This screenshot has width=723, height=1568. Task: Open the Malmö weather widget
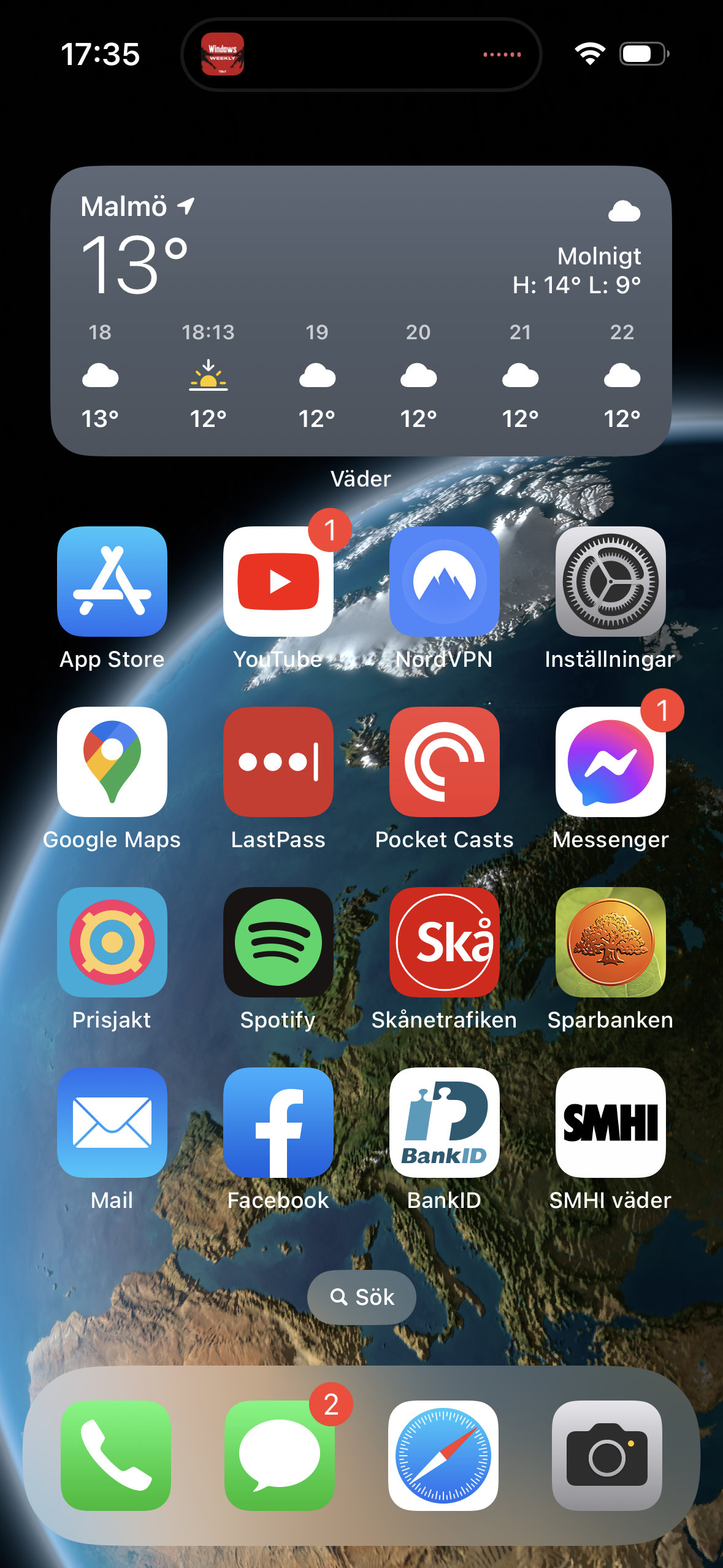coord(361,310)
